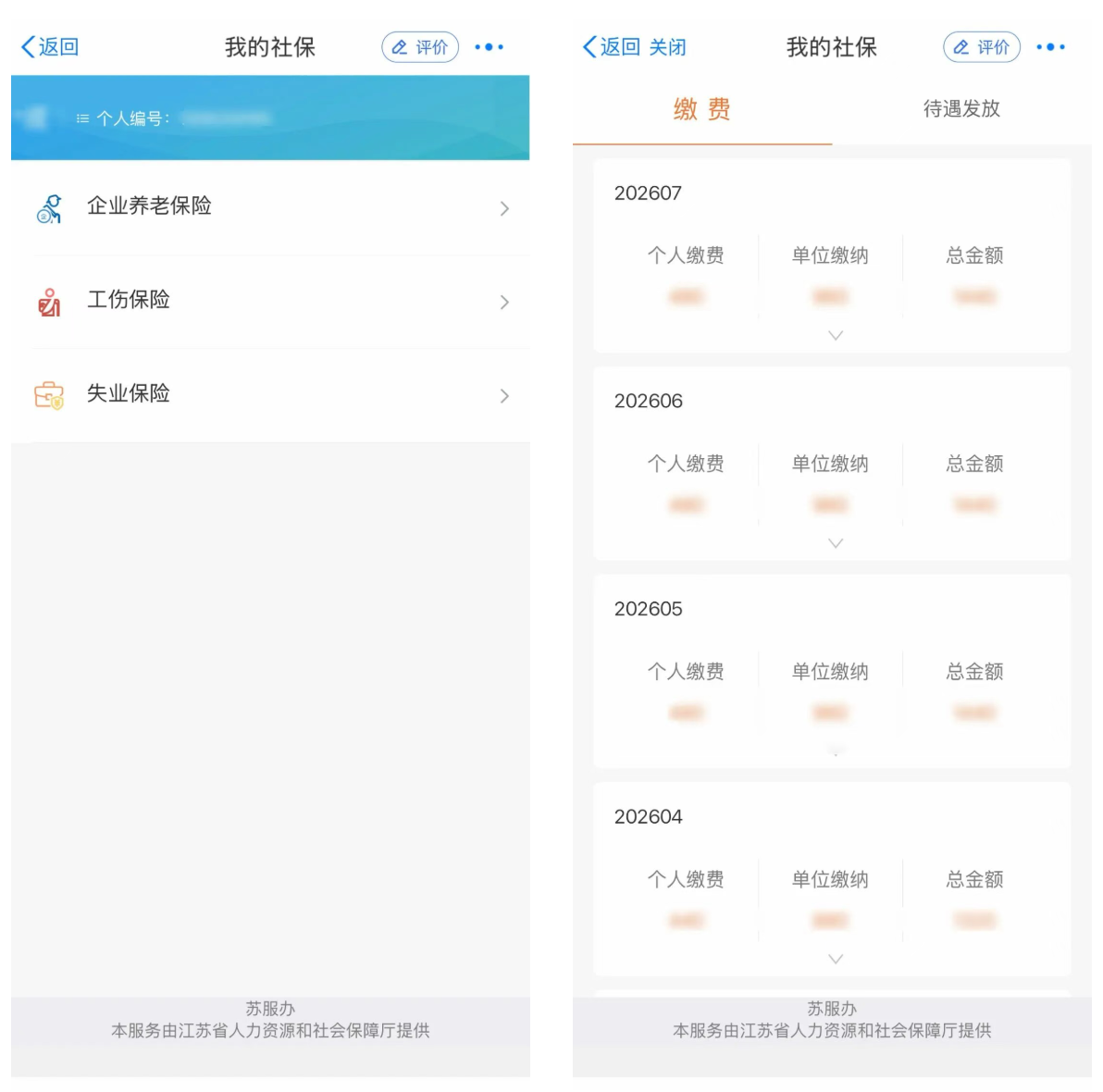The image size is (1103, 1092).
Task: Open the 工伤保险 row
Action: [270, 301]
